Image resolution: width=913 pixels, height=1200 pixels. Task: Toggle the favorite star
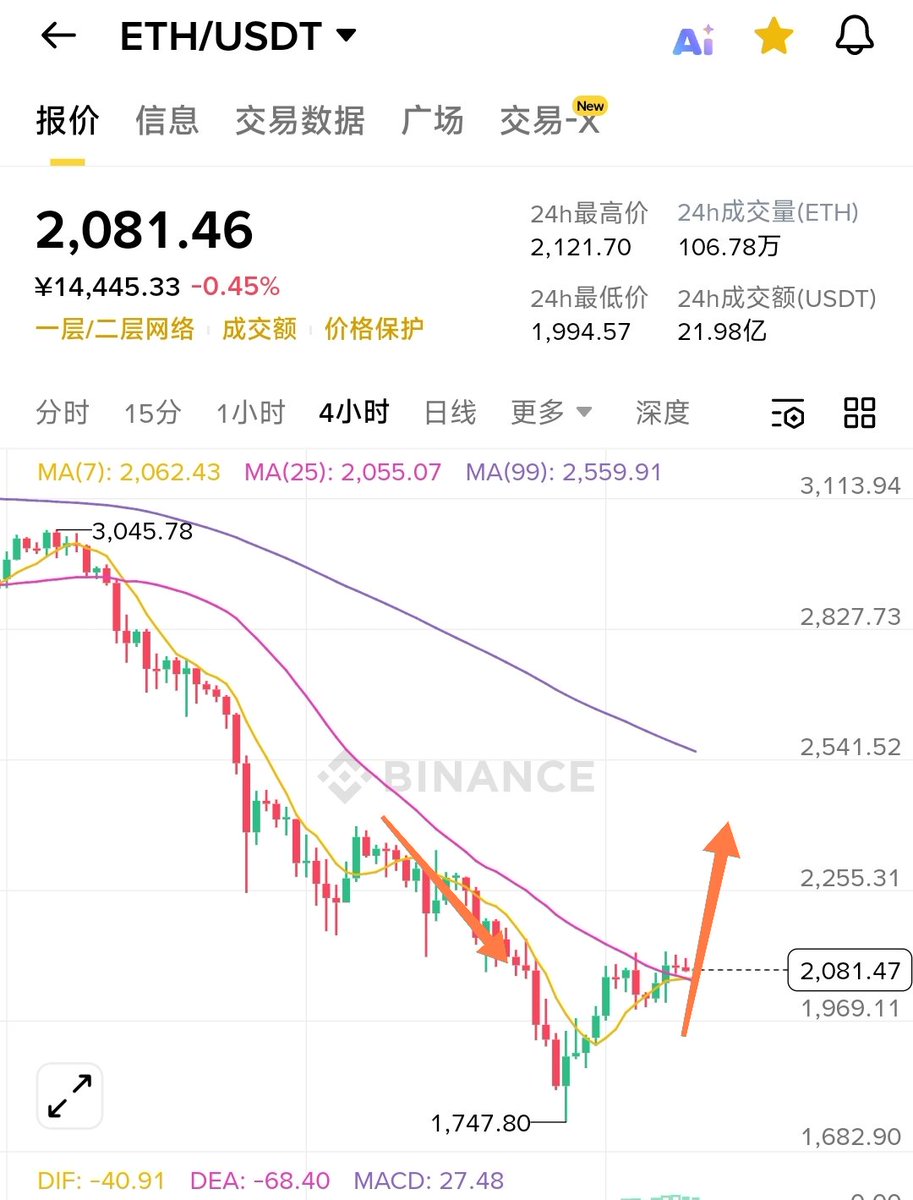773,37
